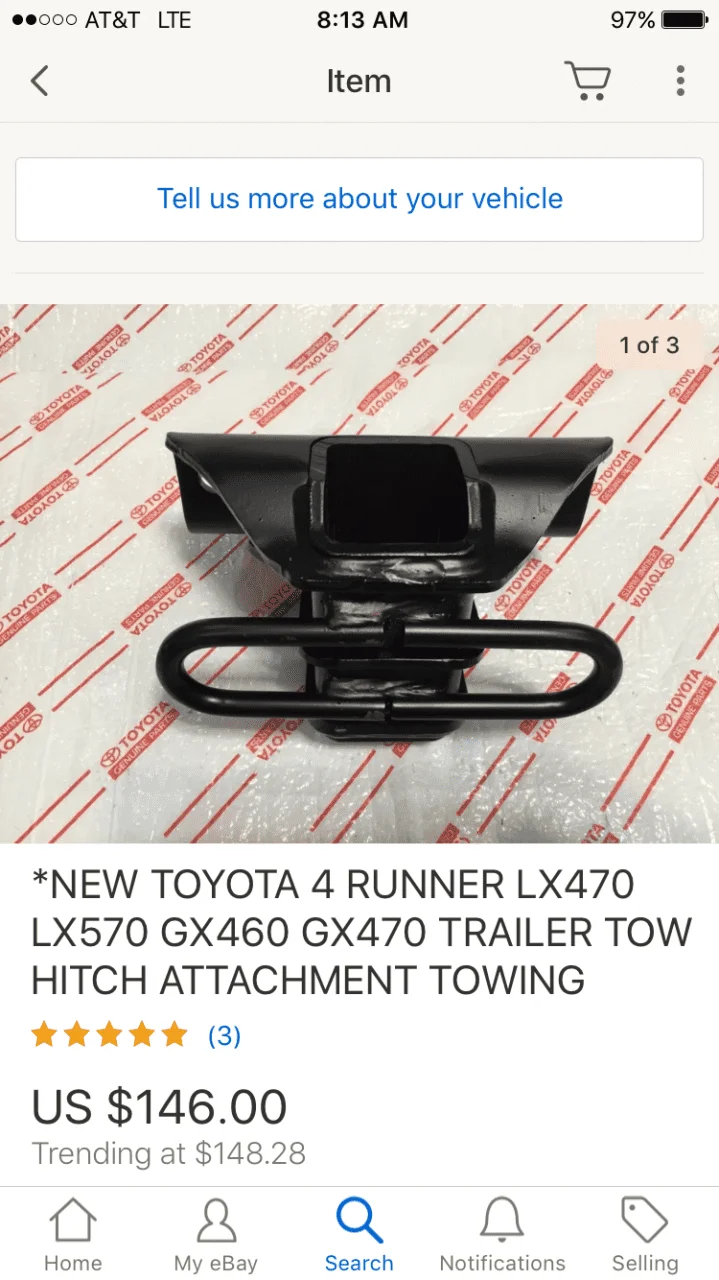Viewport: 719px width, 1280px height.
Task: Check the Notifications tab
Action: click(502, 1236)
